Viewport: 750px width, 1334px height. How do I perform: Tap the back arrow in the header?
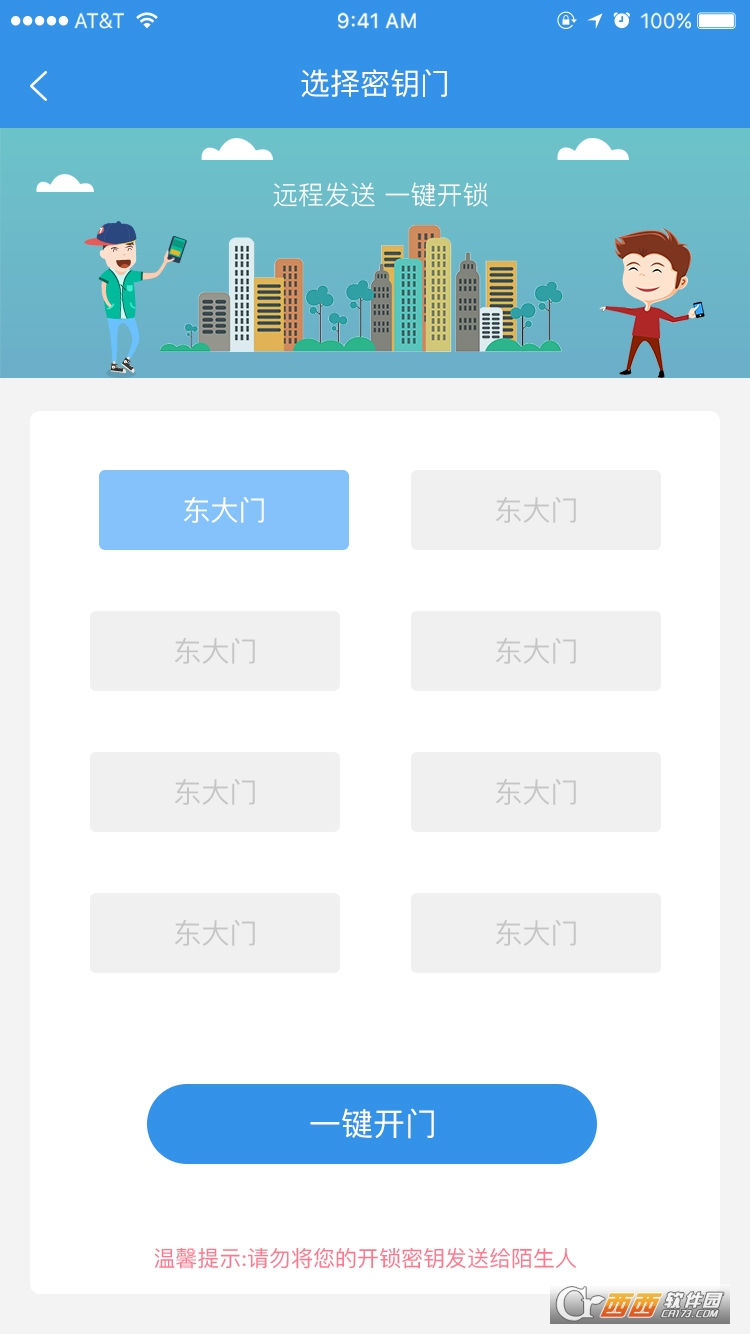coord(38,86)
